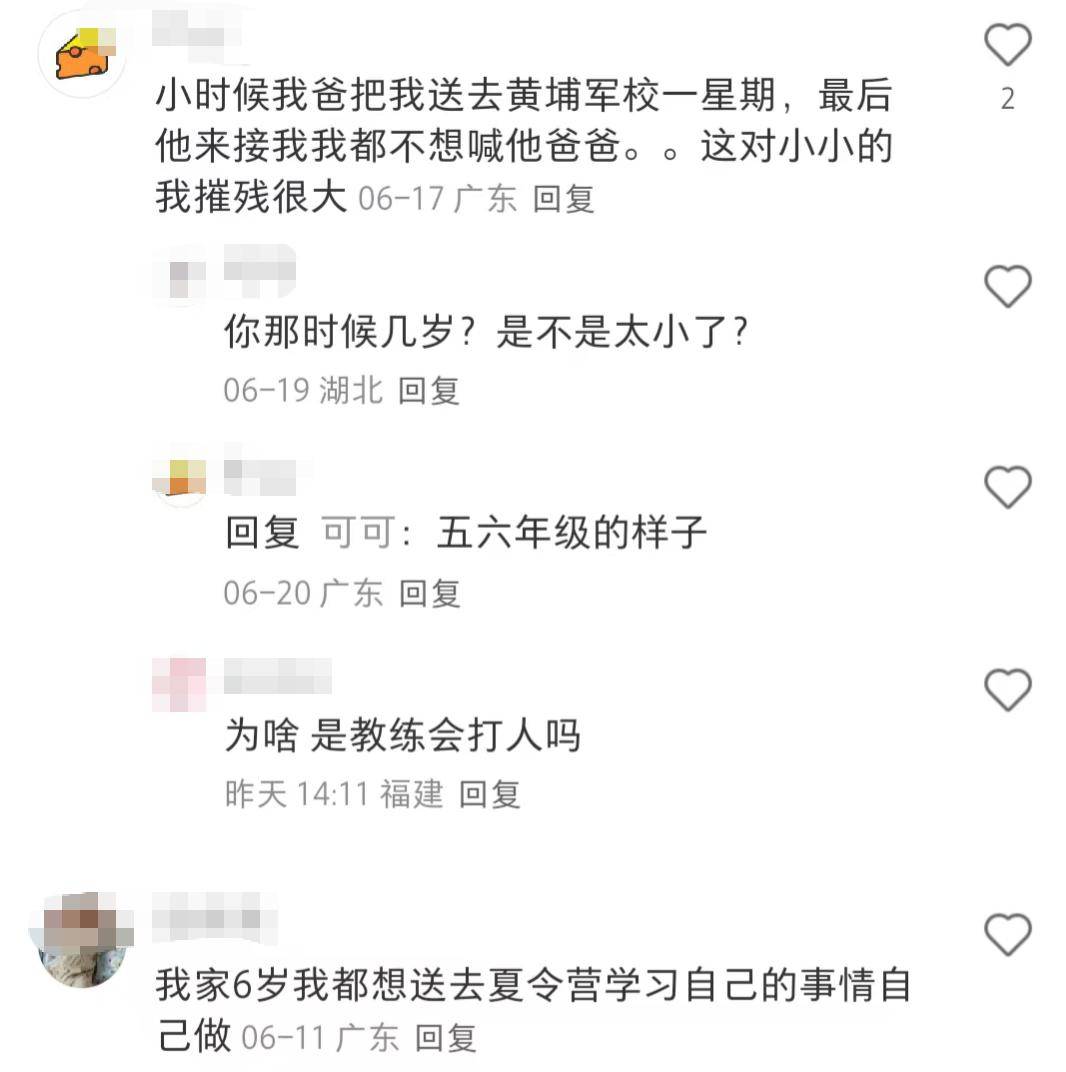Viewport: 1066px width, 1072px height.
Task: Reply to the 06-19 湖北 comment
Action: (429, 390)
